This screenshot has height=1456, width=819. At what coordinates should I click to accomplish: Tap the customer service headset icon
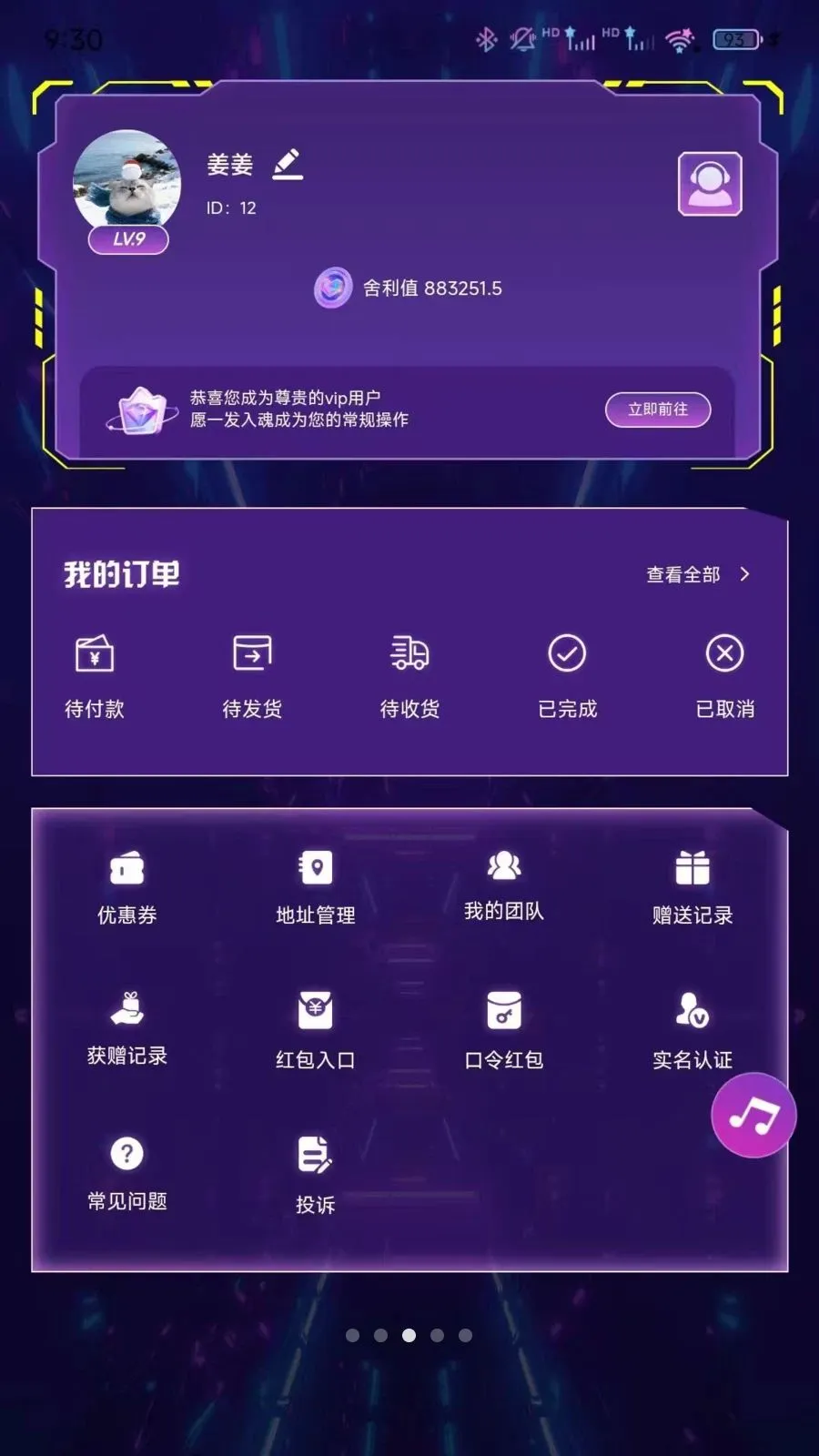coord(710,185)
